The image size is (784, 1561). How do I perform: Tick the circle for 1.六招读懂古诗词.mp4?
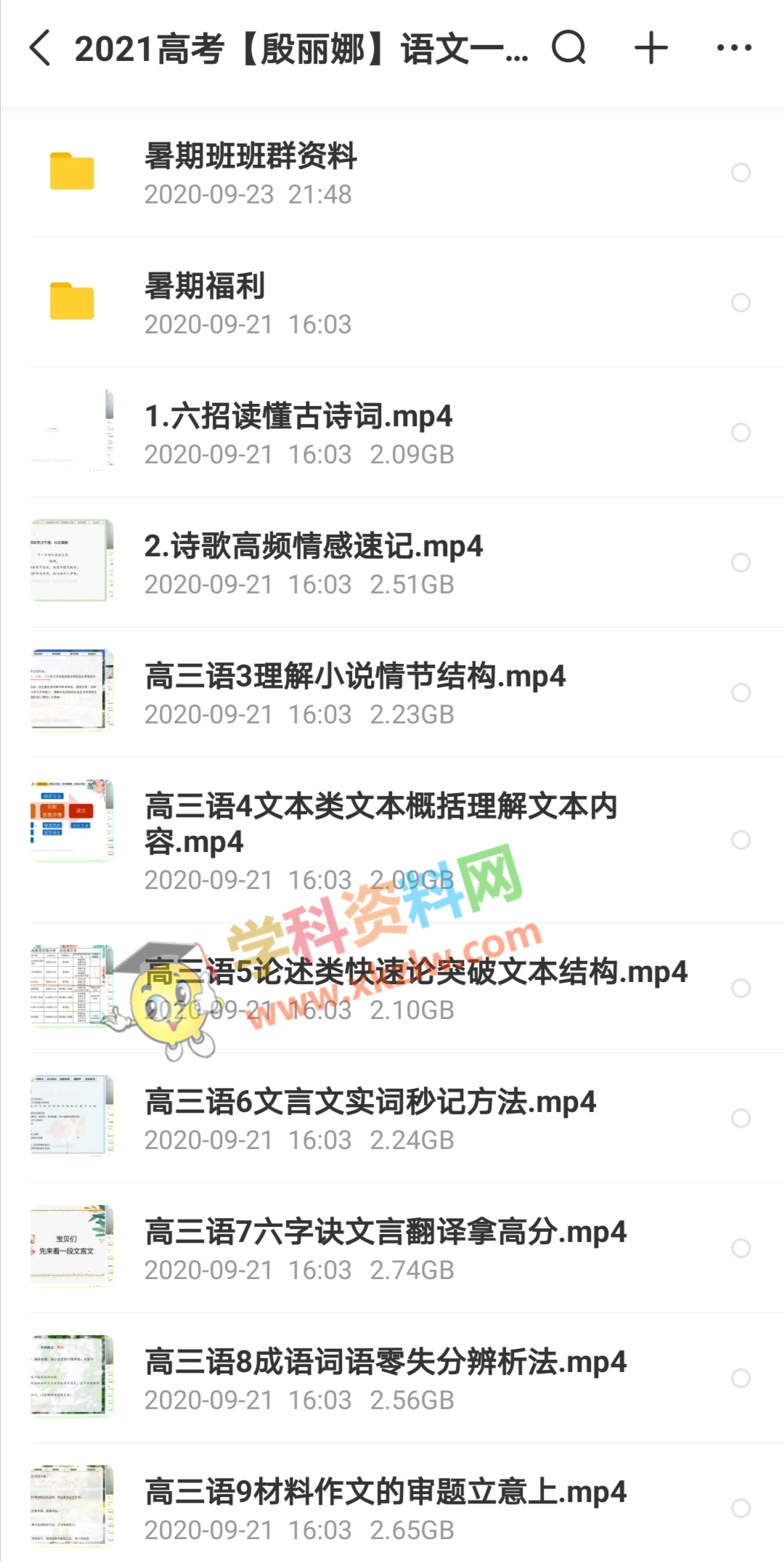pos(740,432)
